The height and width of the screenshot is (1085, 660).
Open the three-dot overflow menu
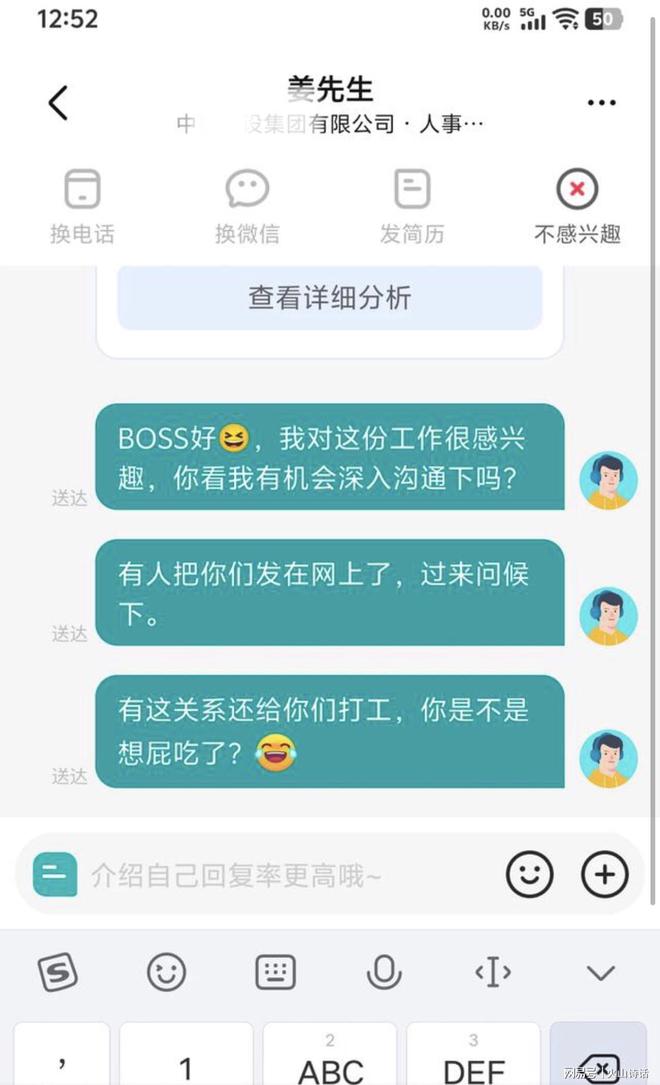601,102
